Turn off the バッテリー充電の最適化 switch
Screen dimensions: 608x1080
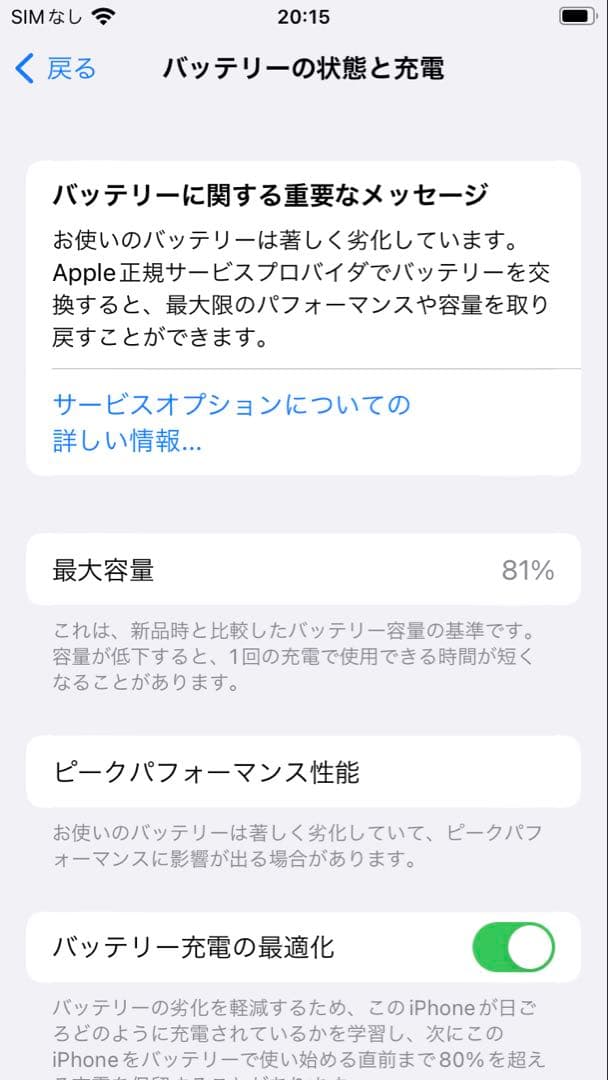[x=513, y=947]
